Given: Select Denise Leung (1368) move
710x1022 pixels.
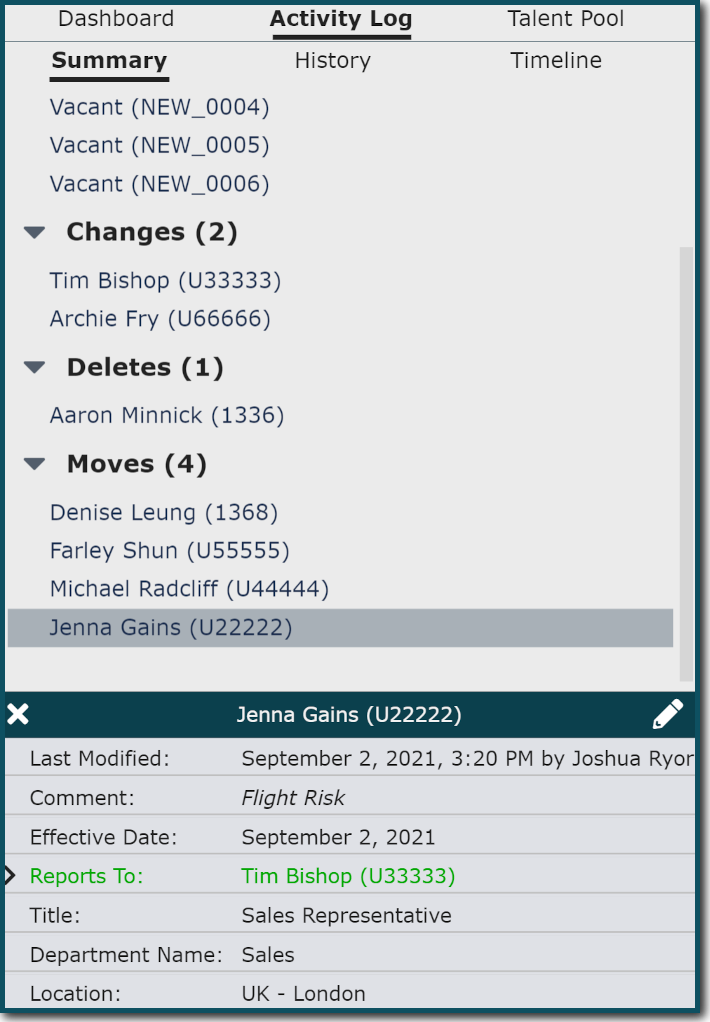Looking at the screenshot, I should pos(164,513).
